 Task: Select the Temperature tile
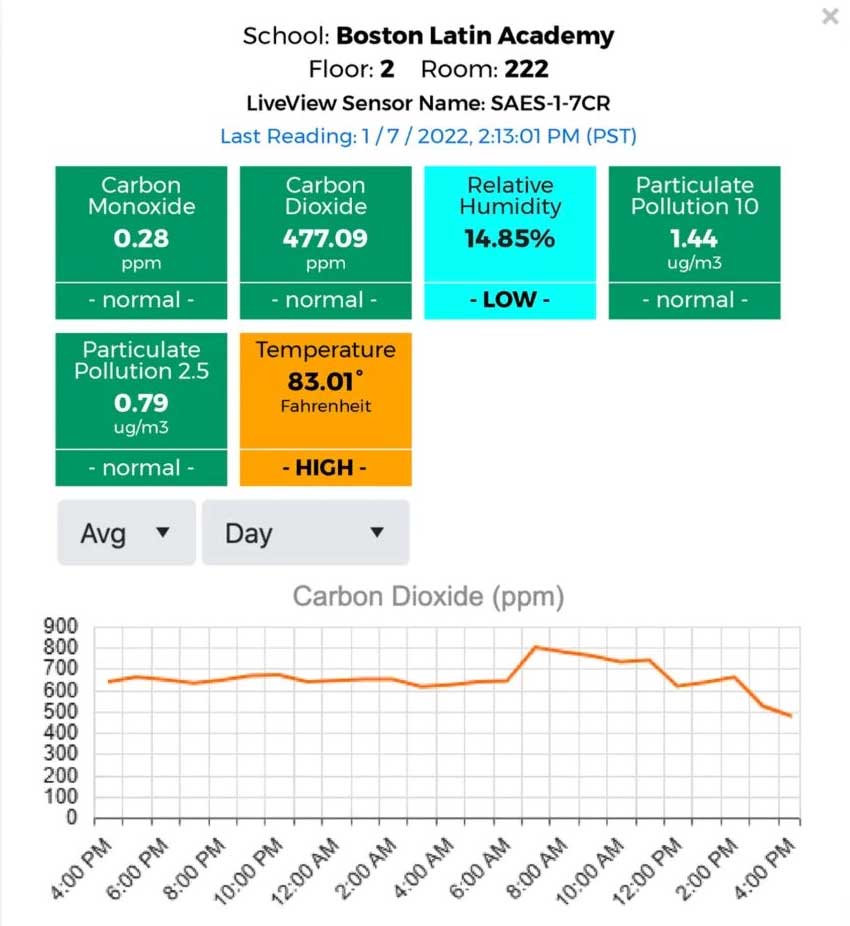click(325, 408)
